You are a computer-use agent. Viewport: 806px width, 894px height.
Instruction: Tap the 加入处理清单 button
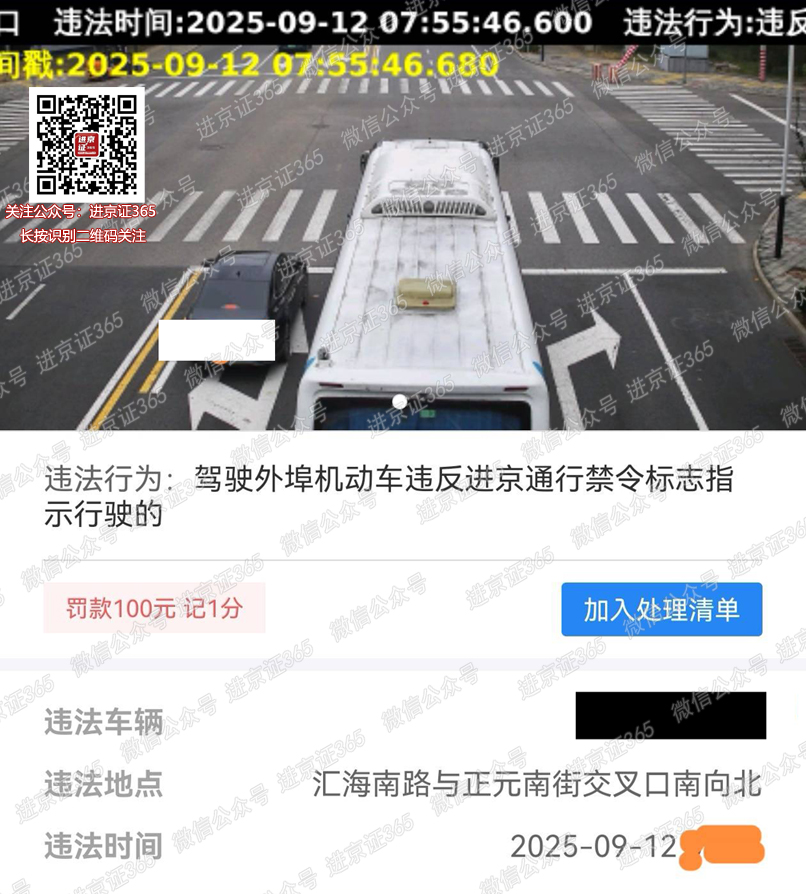tap(661, 610)
